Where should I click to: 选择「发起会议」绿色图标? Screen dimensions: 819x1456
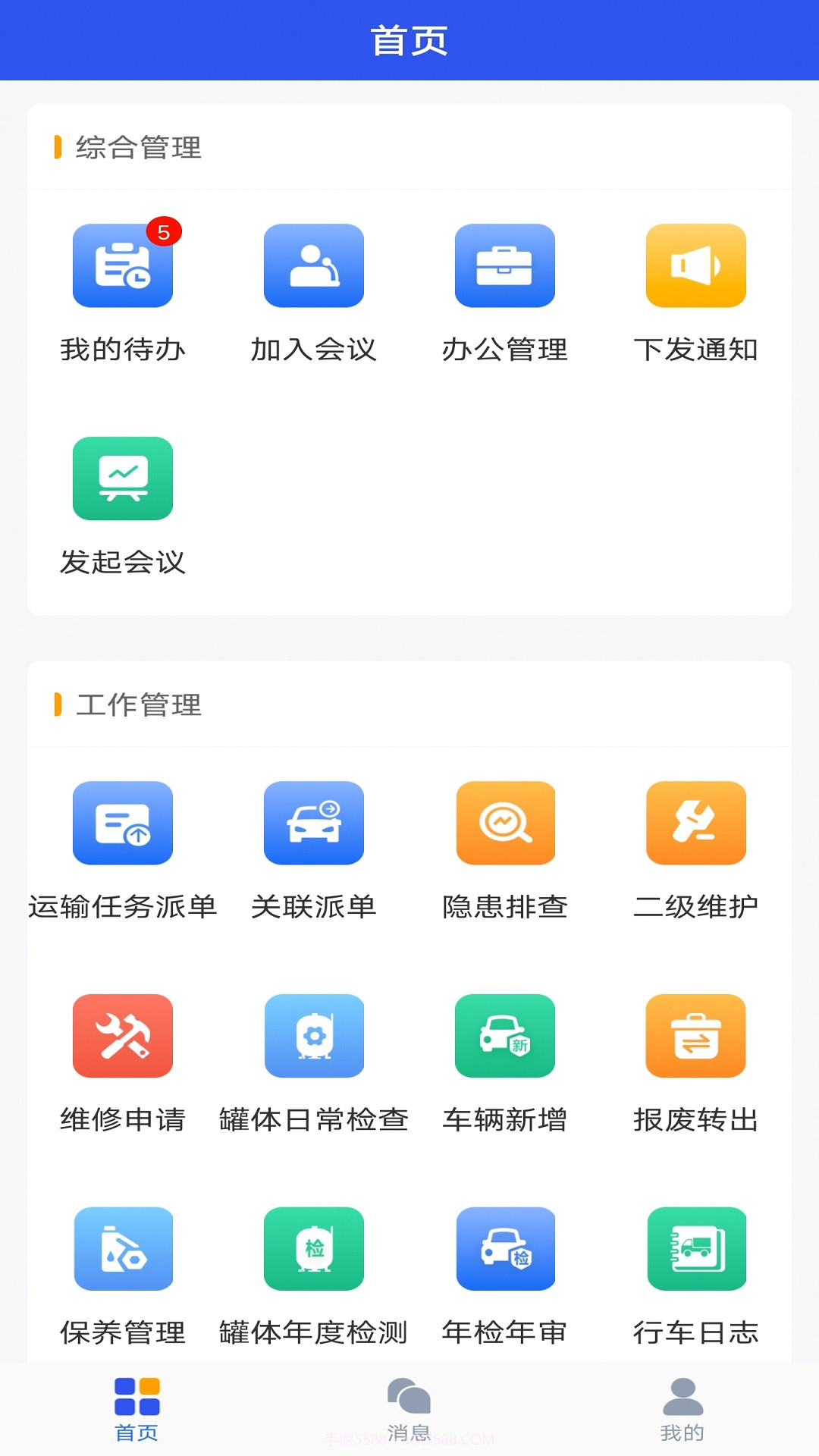click(x=122, y=479)
